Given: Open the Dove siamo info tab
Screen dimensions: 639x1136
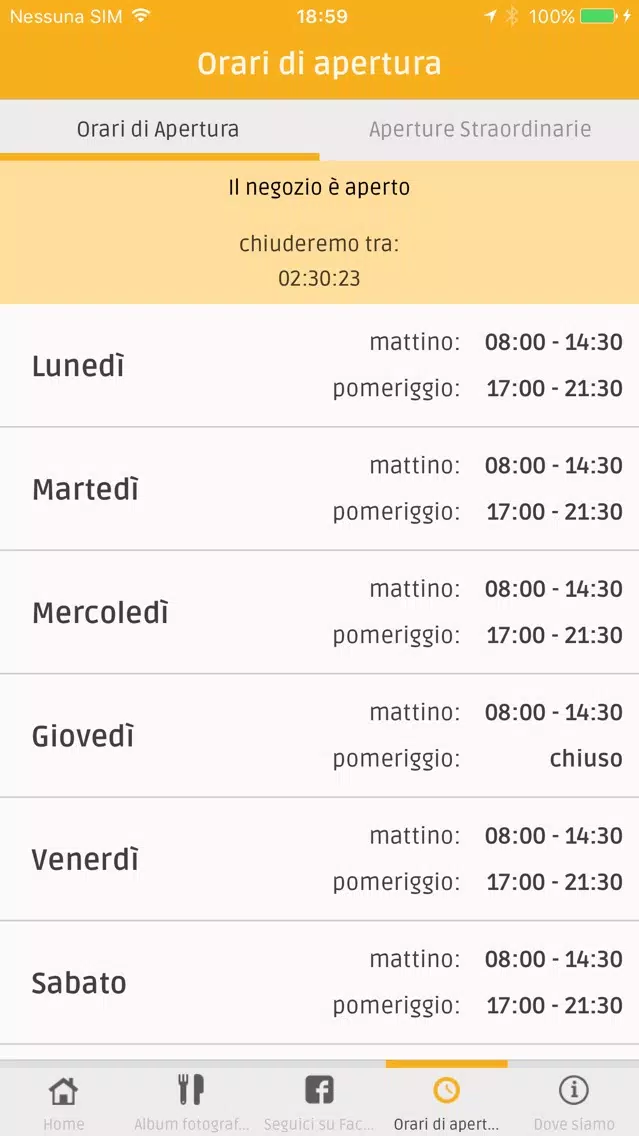Looking at the screenshot, I should click(x=574, y=1100).
